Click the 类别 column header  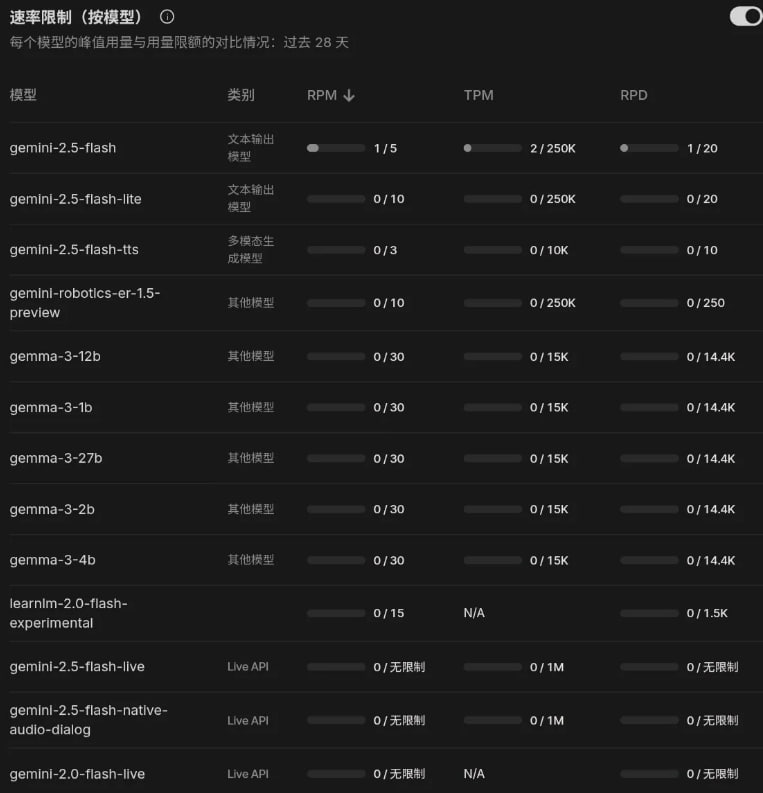(x=239, y=95)
